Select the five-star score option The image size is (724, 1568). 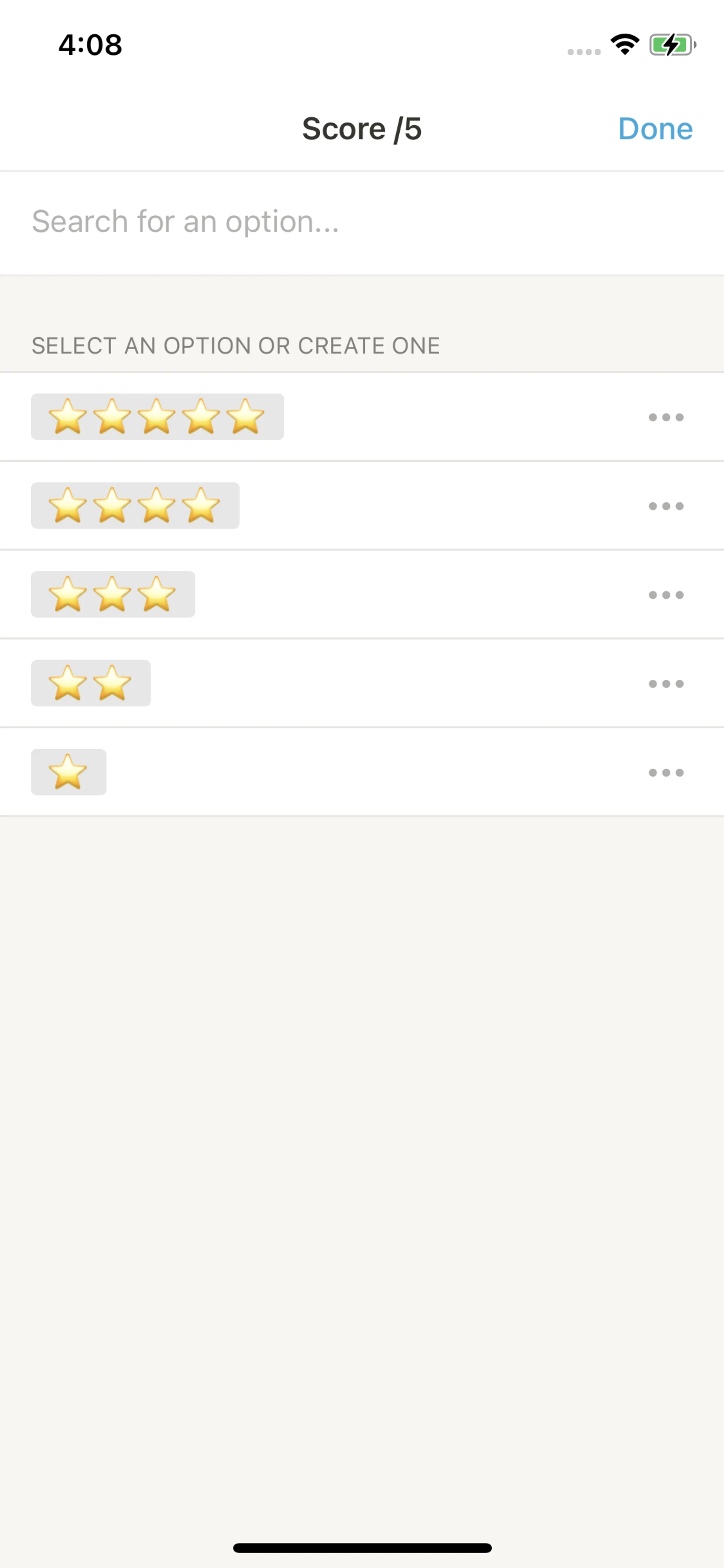pos(157,417)
